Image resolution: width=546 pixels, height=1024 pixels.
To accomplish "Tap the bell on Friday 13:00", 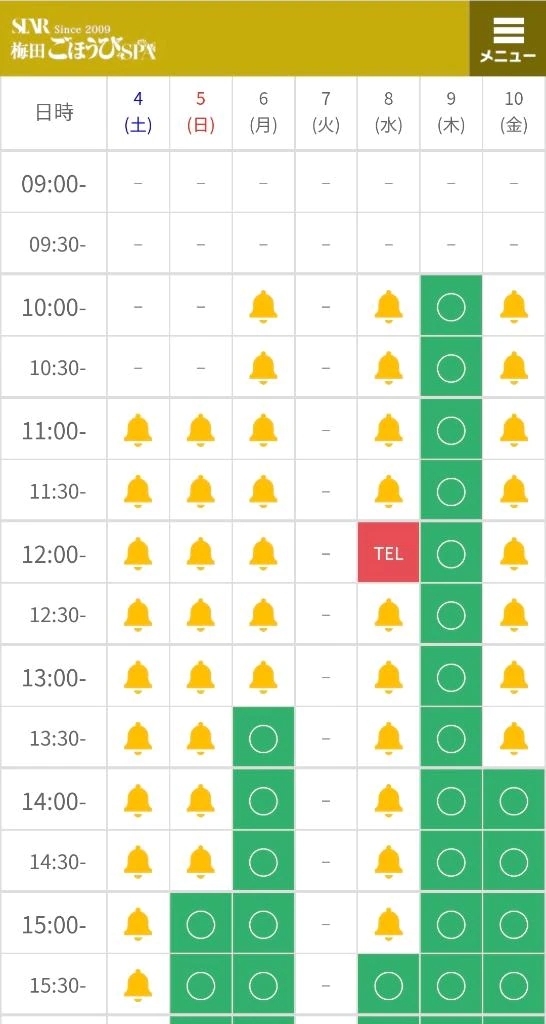I will pos(513,677).
